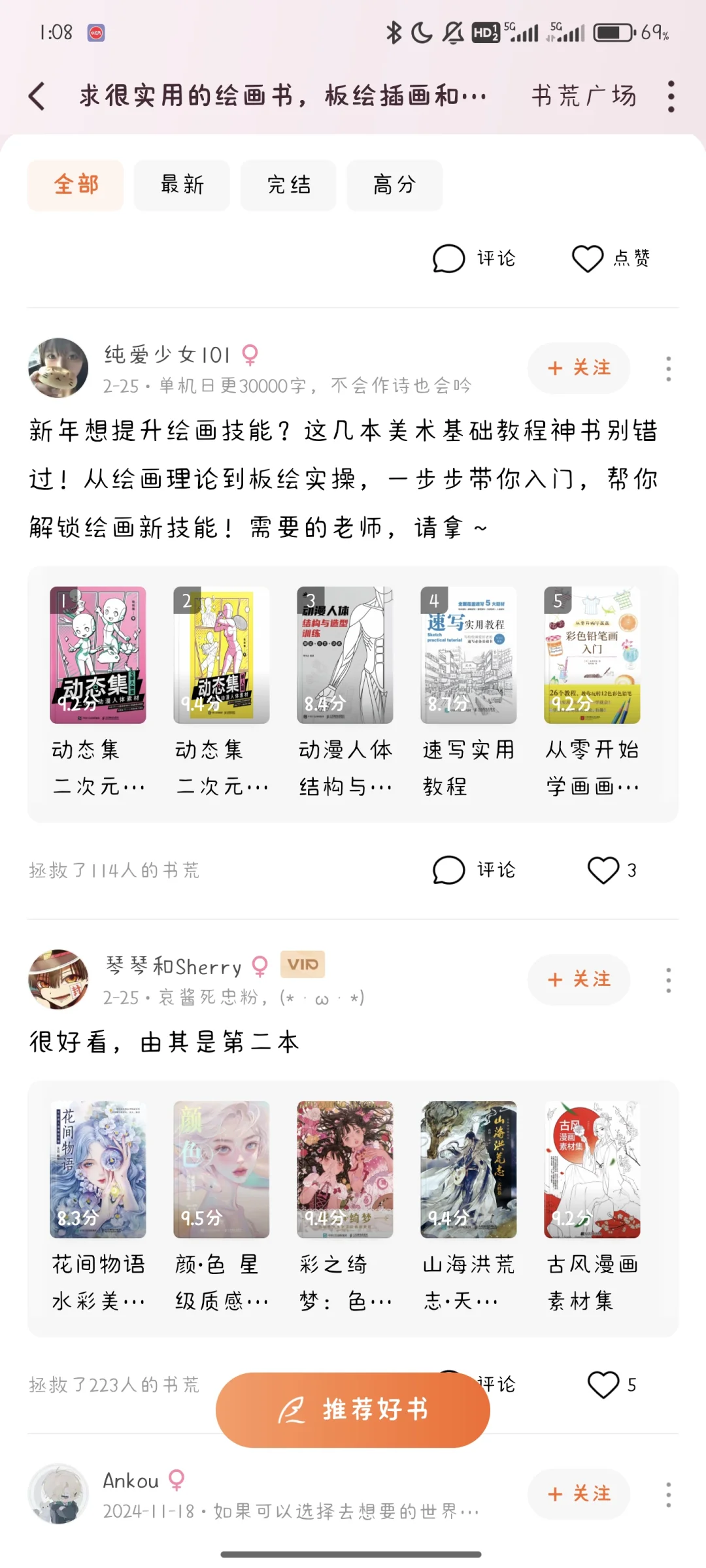
Task: Go back using the top-left arrow
Action: tap(37, 96)
